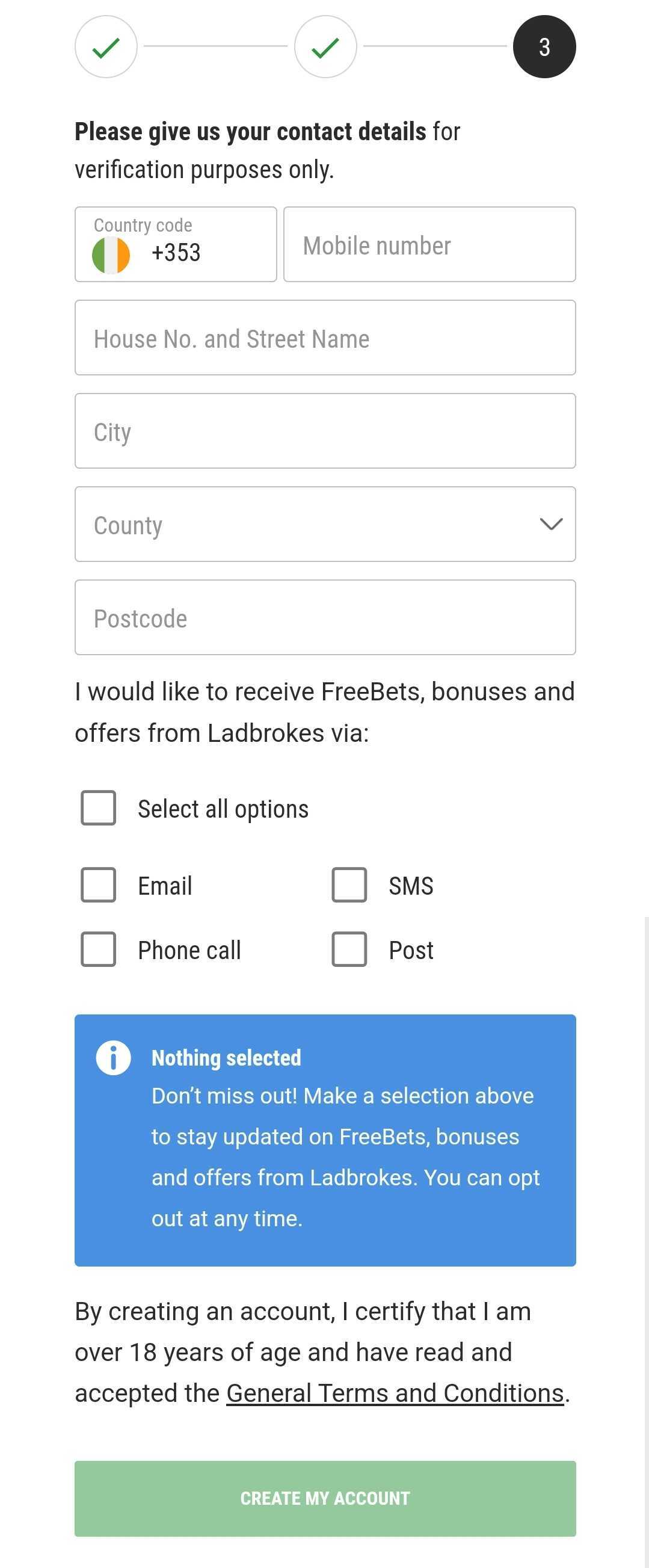Click the Postcode input field

pyautogui.click(x=325, y=618)
